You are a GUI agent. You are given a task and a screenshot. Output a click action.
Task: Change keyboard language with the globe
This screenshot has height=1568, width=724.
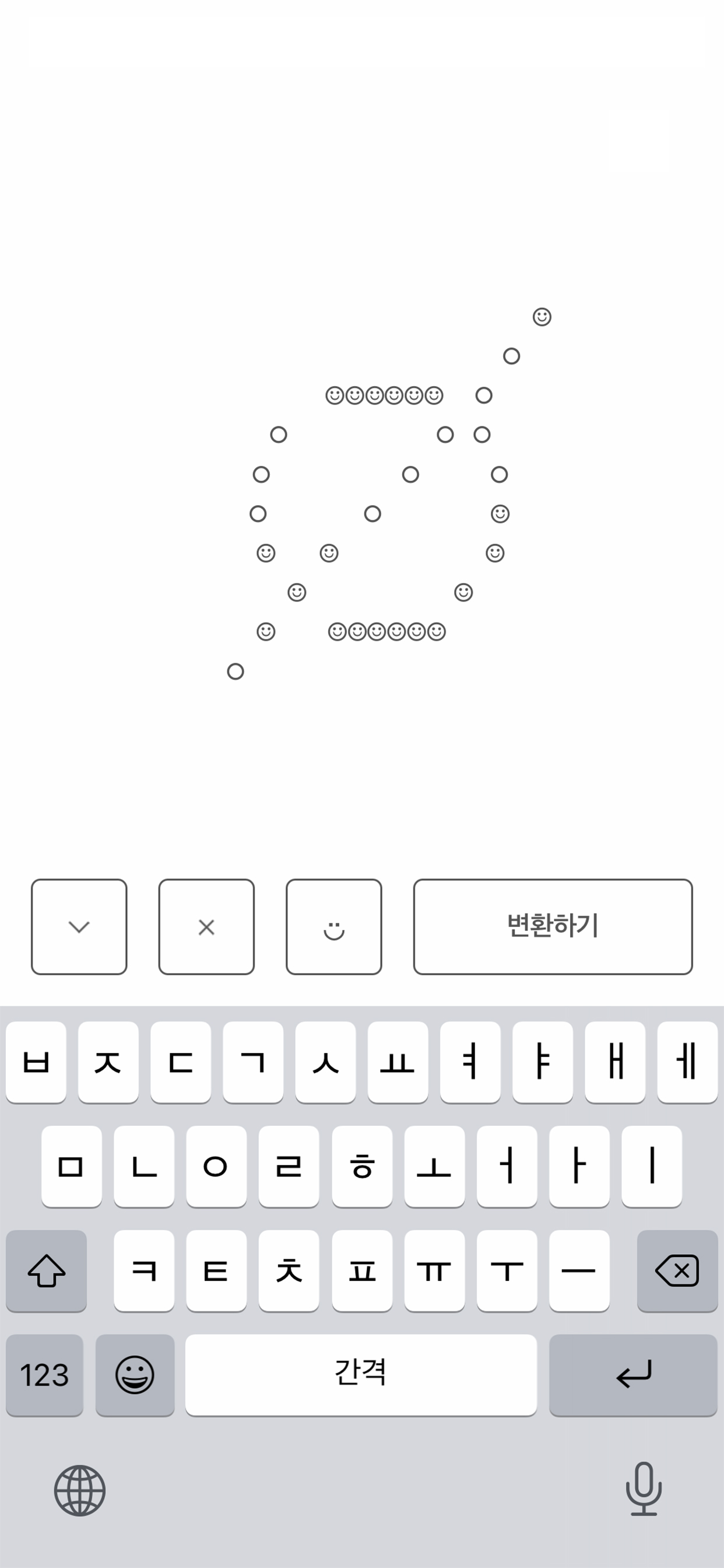pos(80,1490)
